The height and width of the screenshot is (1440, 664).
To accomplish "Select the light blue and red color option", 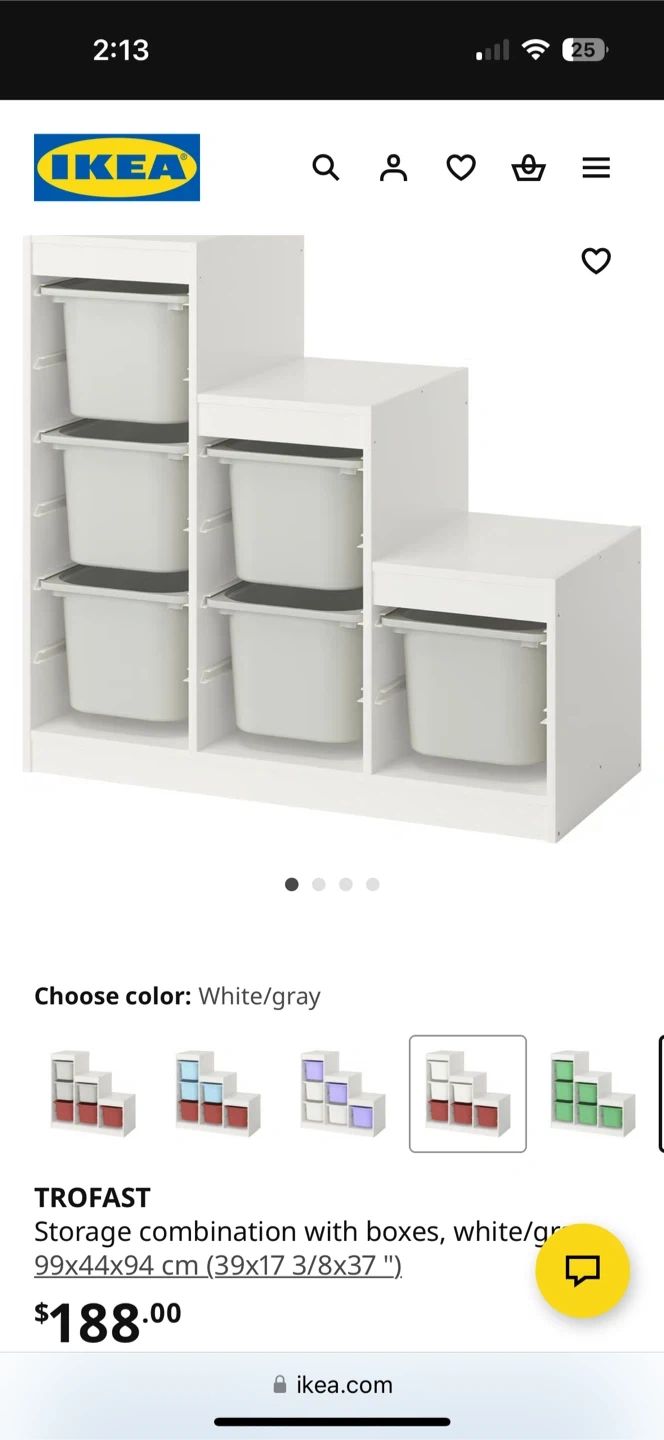I will [x=217, y=1094].
